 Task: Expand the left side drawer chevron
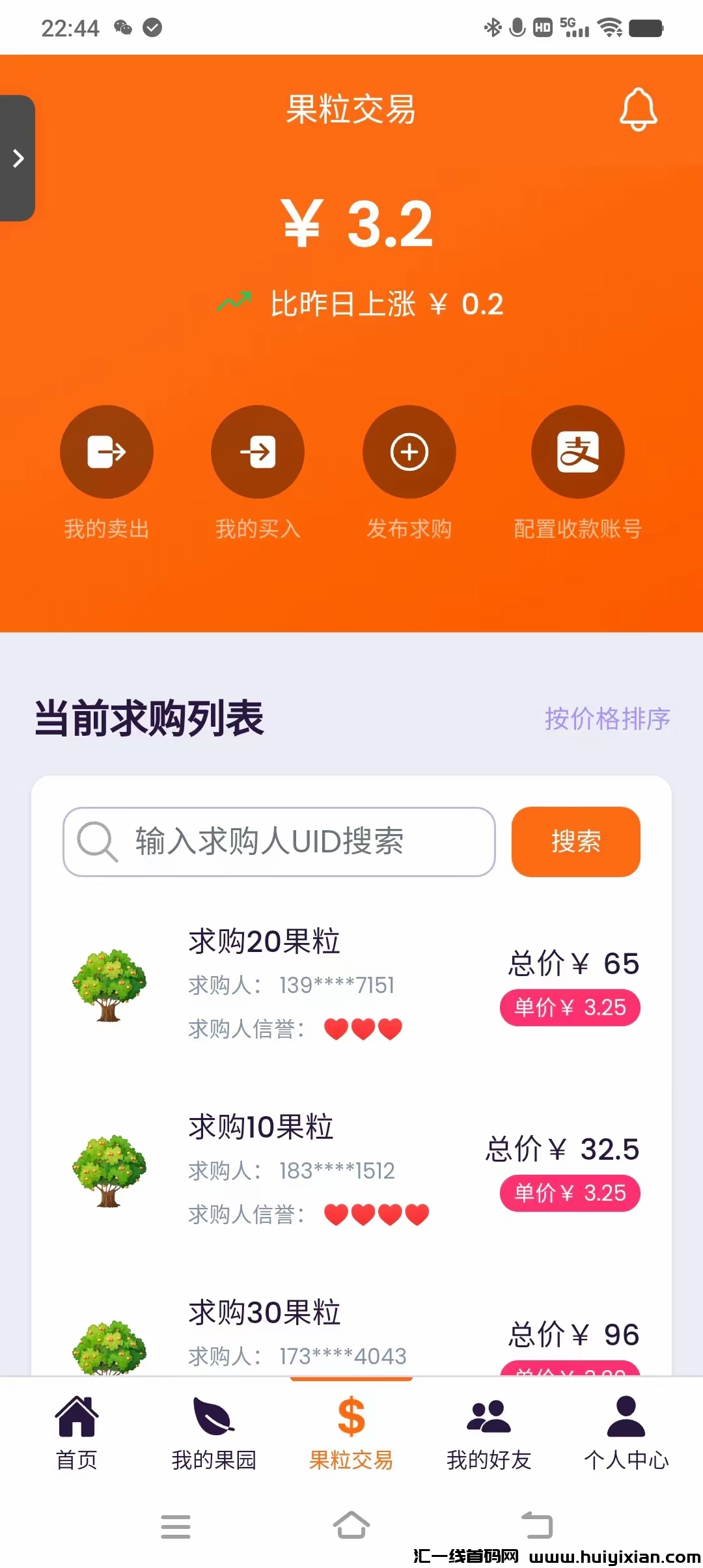point(18,156)
